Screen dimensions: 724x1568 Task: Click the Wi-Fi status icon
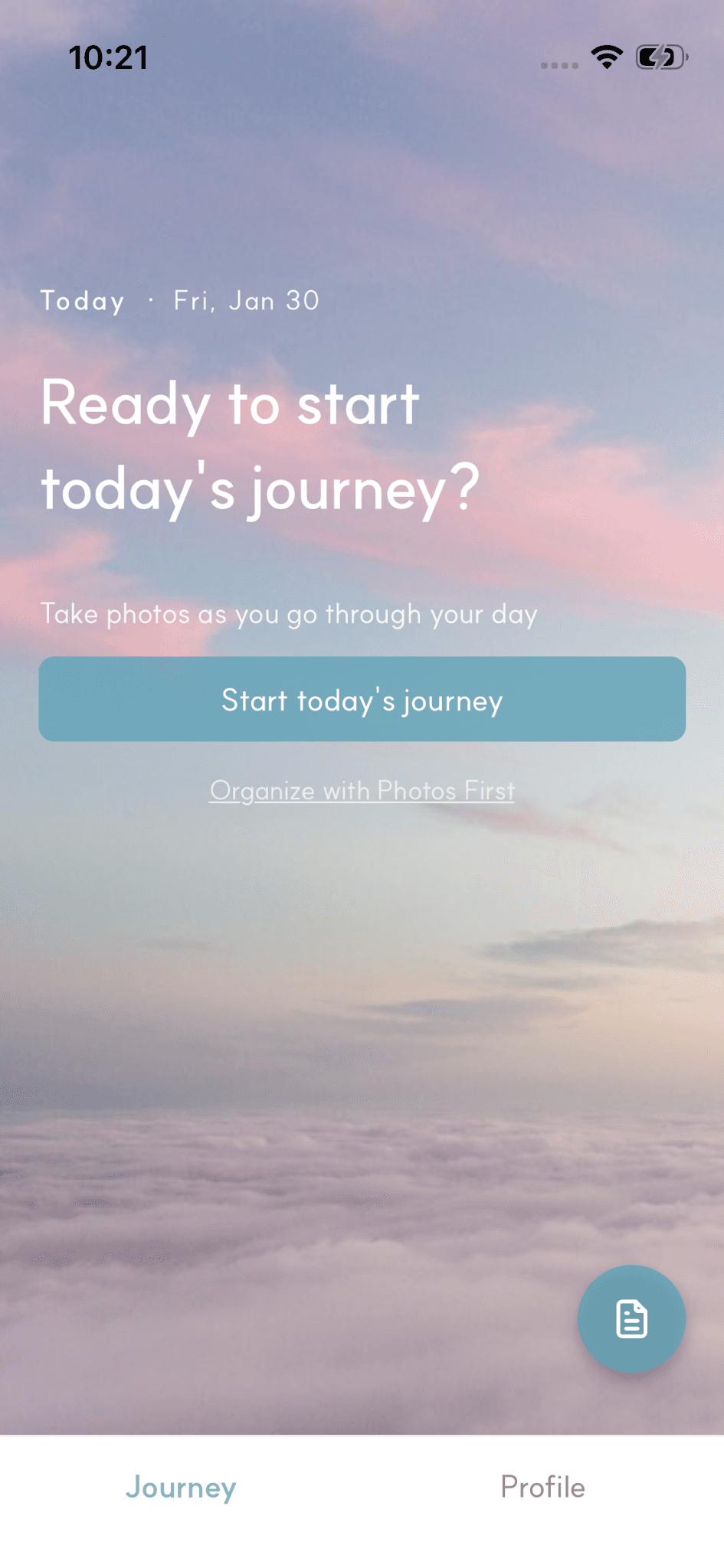point(606,56)
